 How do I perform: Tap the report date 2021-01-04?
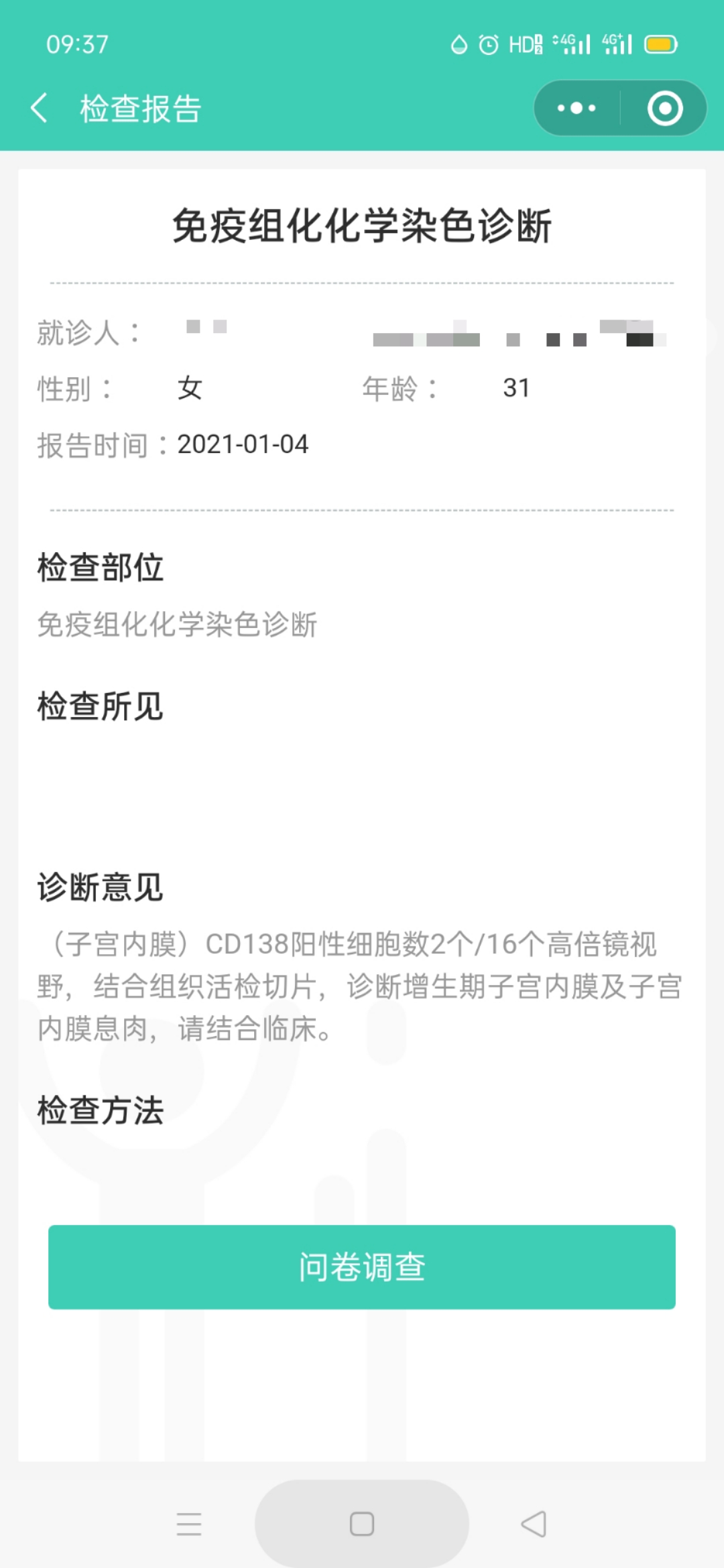click(x=243, y=444)
